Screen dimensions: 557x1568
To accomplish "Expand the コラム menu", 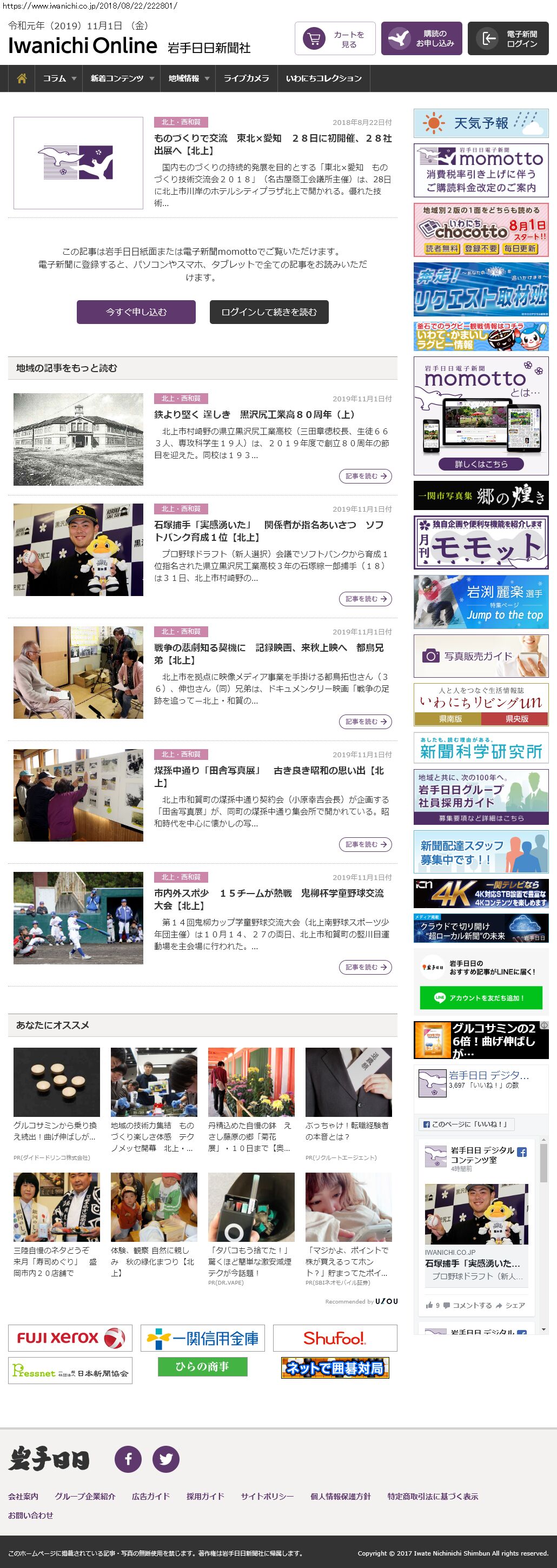I will point(59,78).
